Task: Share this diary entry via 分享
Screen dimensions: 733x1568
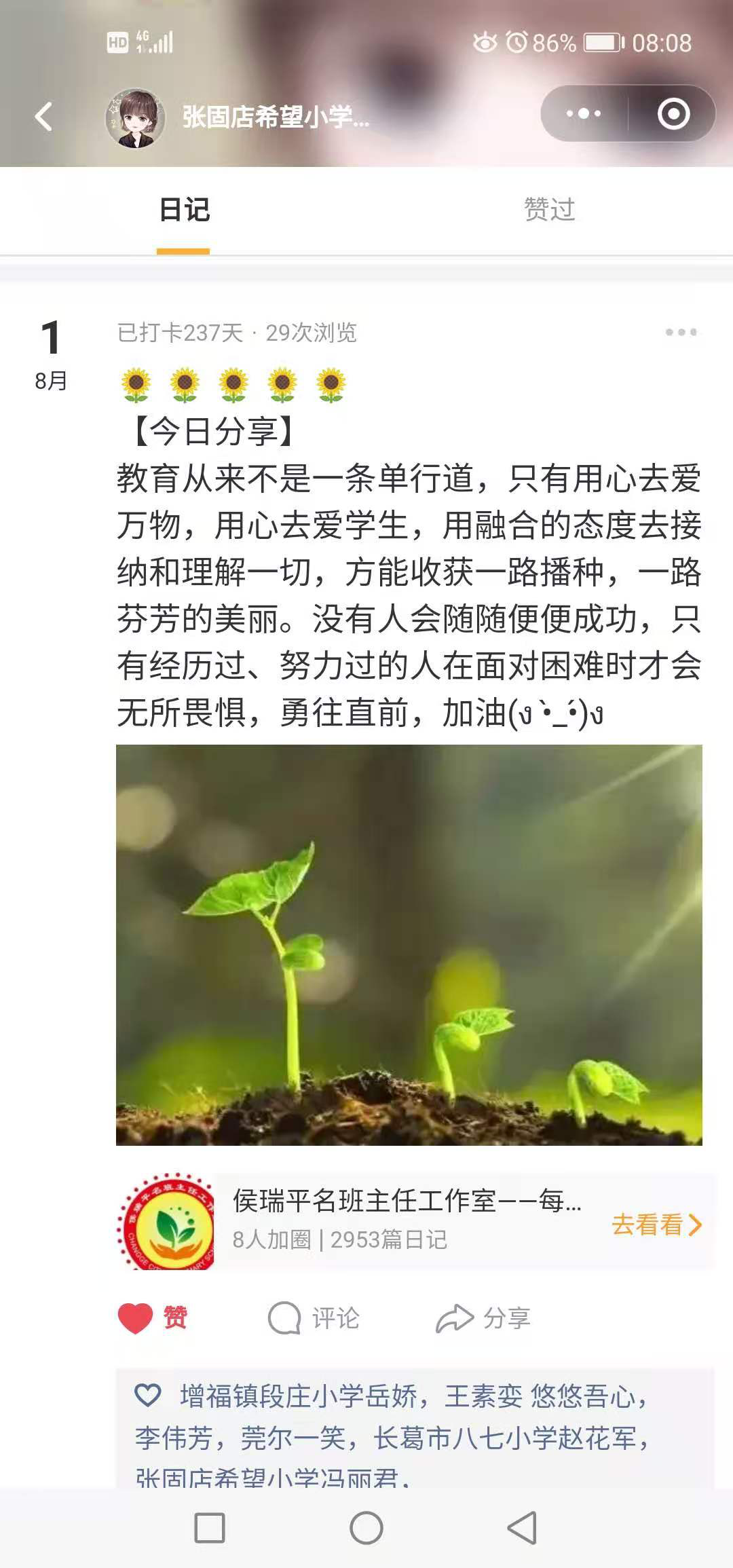Action: coord(483,1318)
